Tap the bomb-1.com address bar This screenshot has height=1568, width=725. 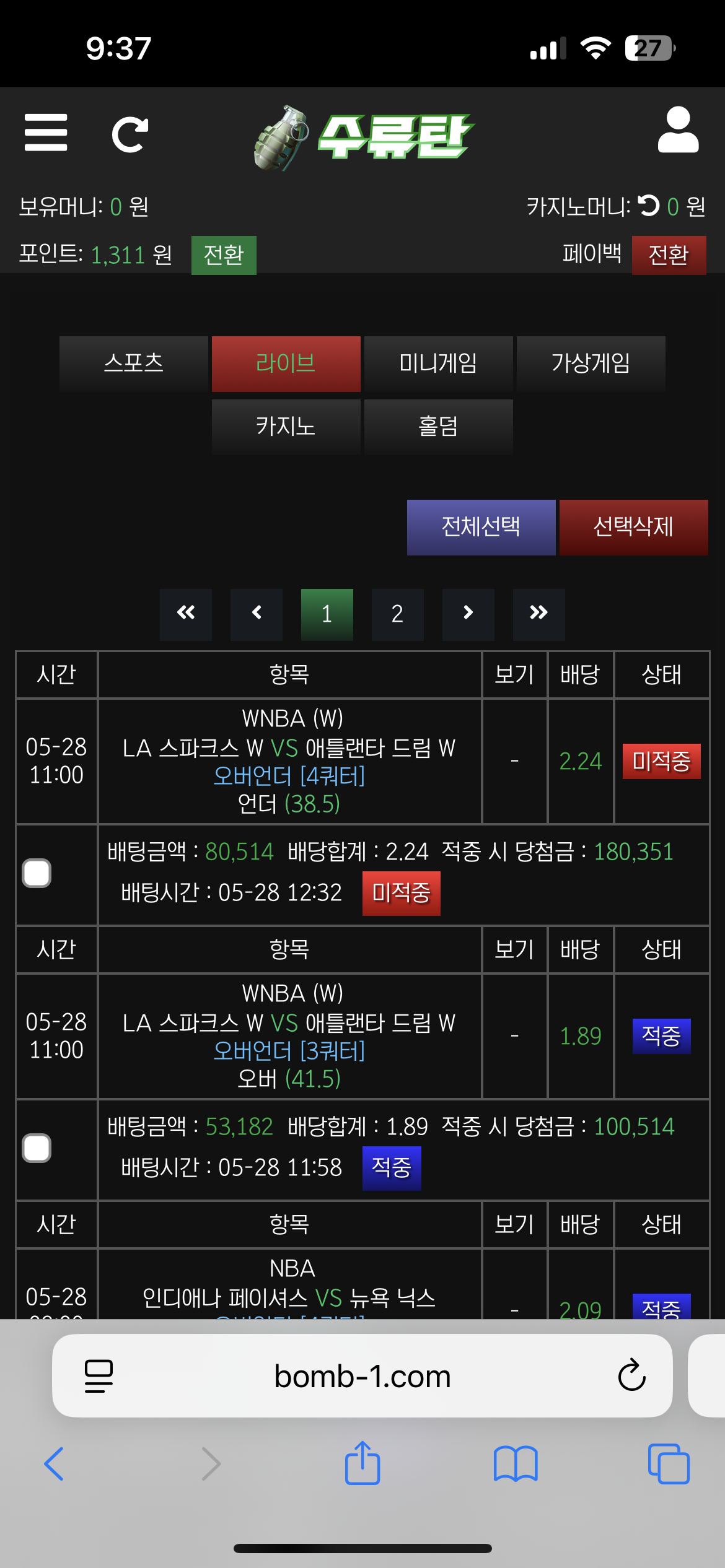(x=362, y=1376)
